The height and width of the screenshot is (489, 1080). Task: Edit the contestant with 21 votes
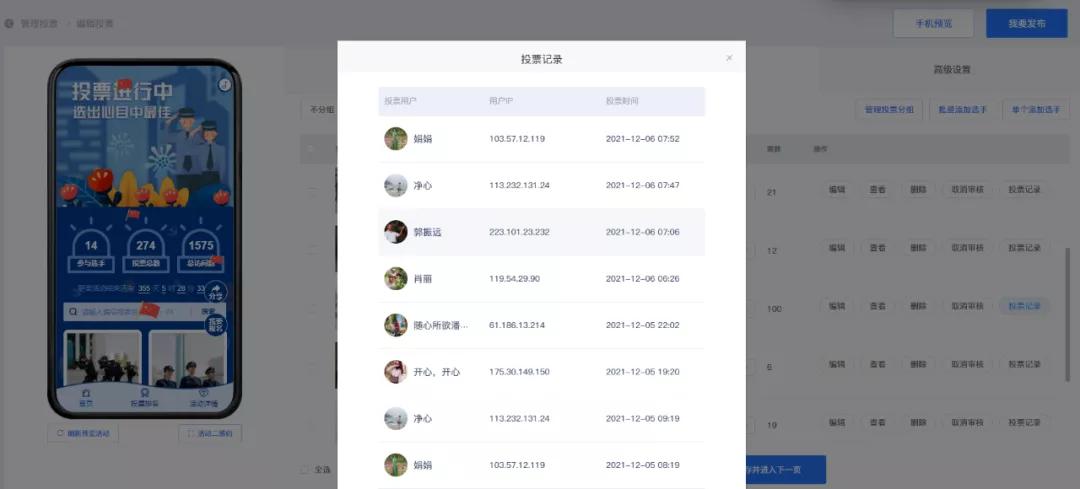coord(837,190)
